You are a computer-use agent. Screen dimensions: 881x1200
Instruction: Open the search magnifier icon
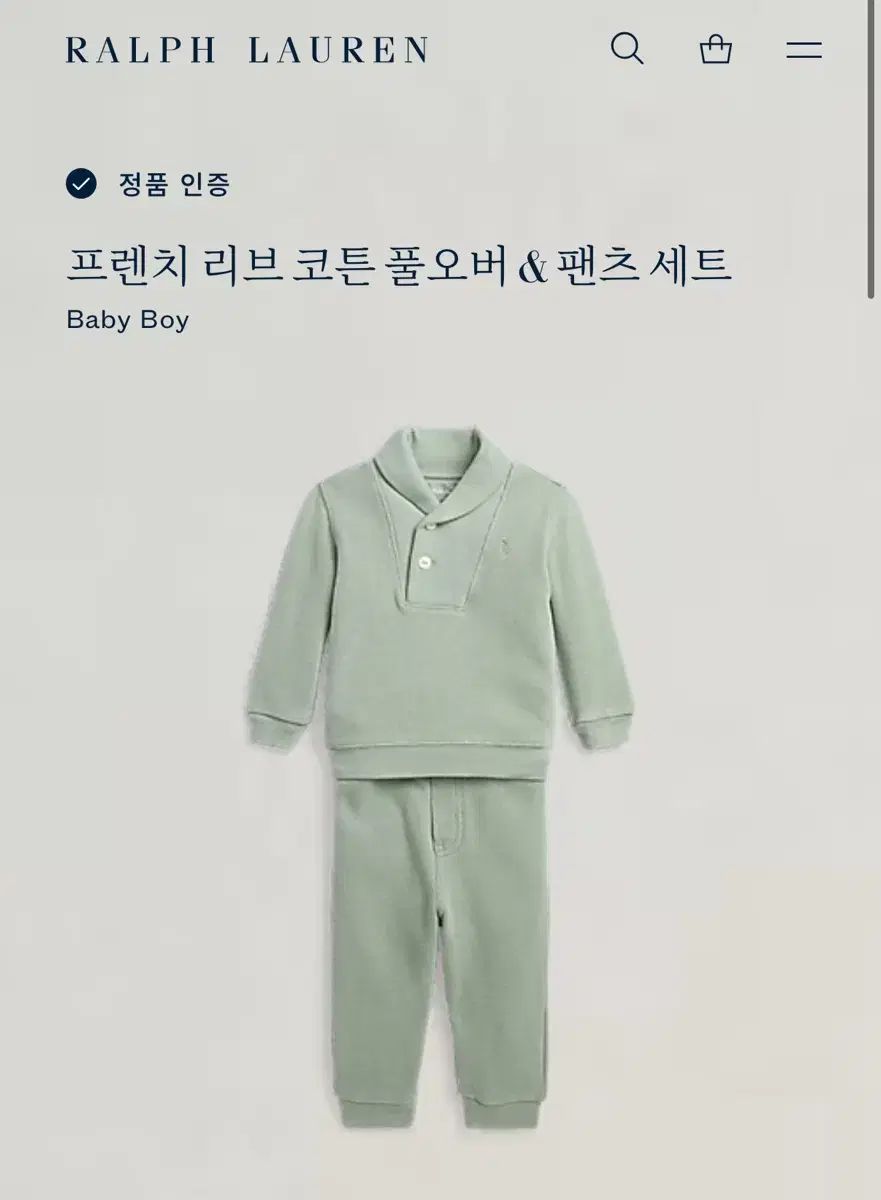(x=627, y=49)
